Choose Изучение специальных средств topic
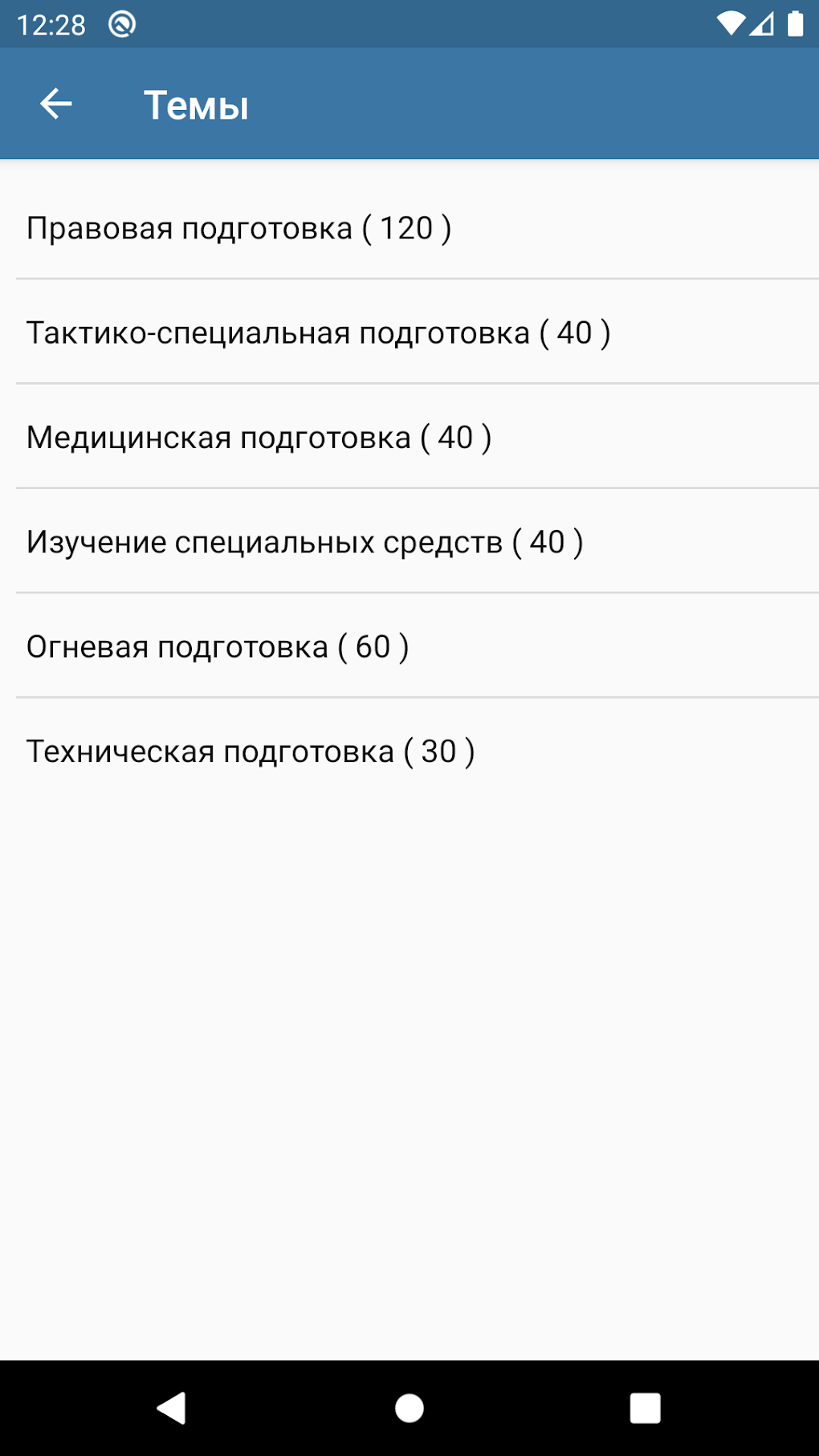 (304, 543)
